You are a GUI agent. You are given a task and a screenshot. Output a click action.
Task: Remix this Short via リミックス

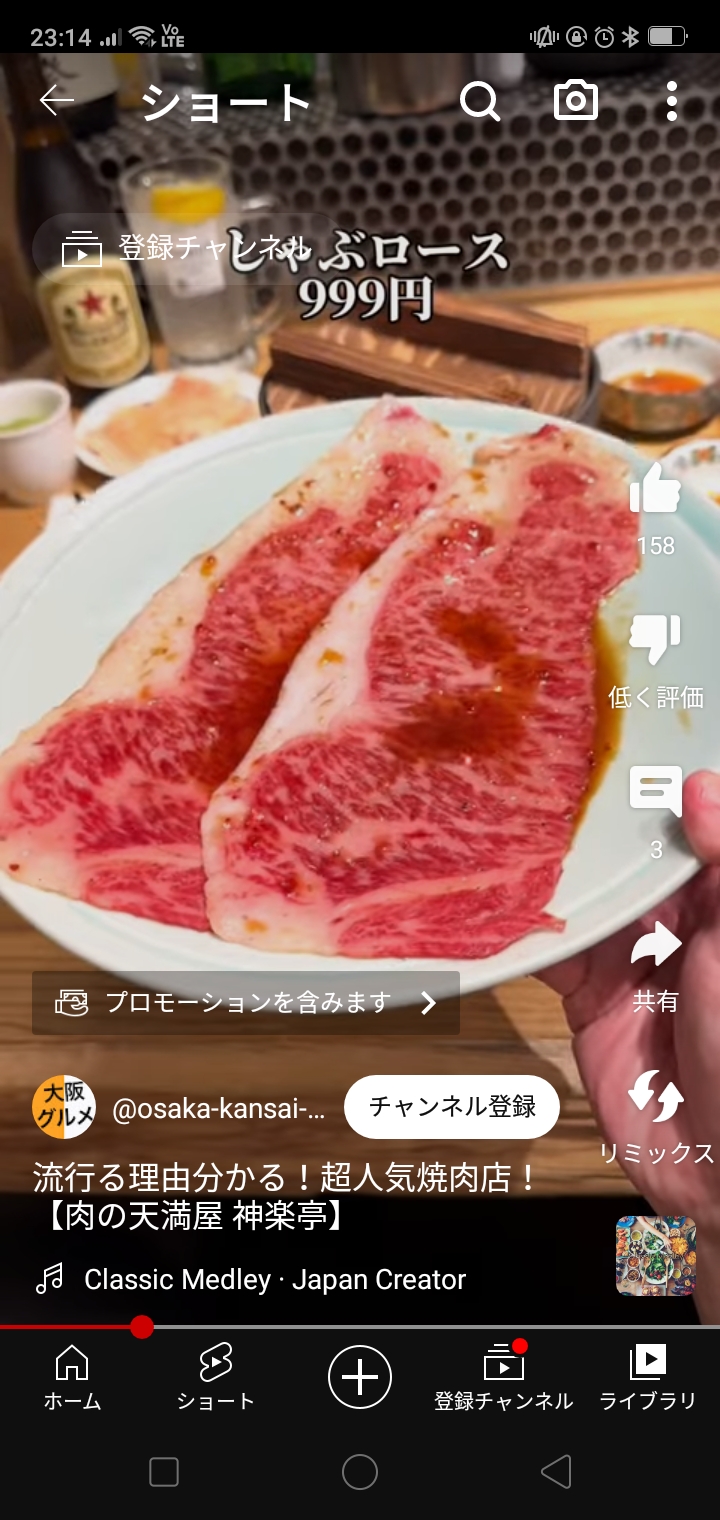655,1096
